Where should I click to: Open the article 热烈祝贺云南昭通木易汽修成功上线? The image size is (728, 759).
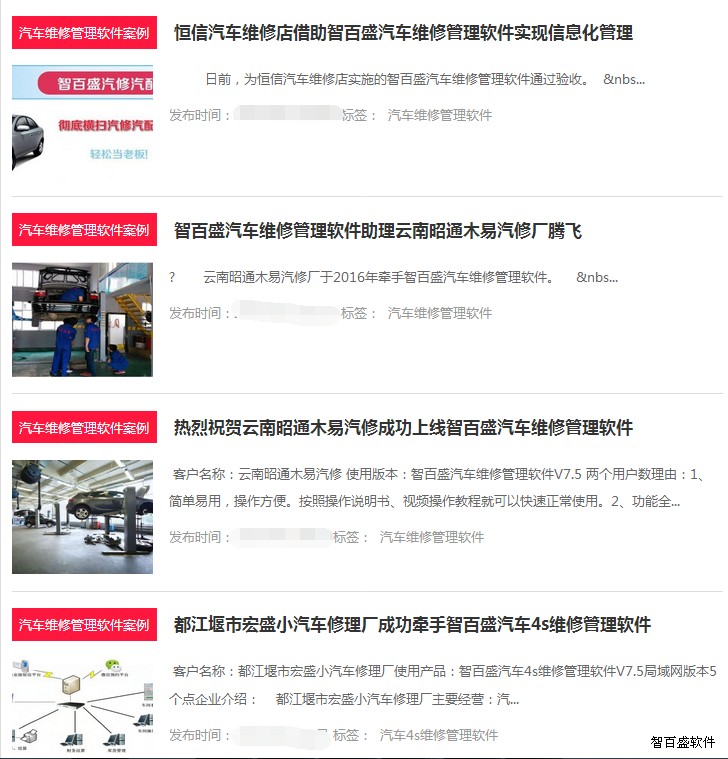(403, 428)
